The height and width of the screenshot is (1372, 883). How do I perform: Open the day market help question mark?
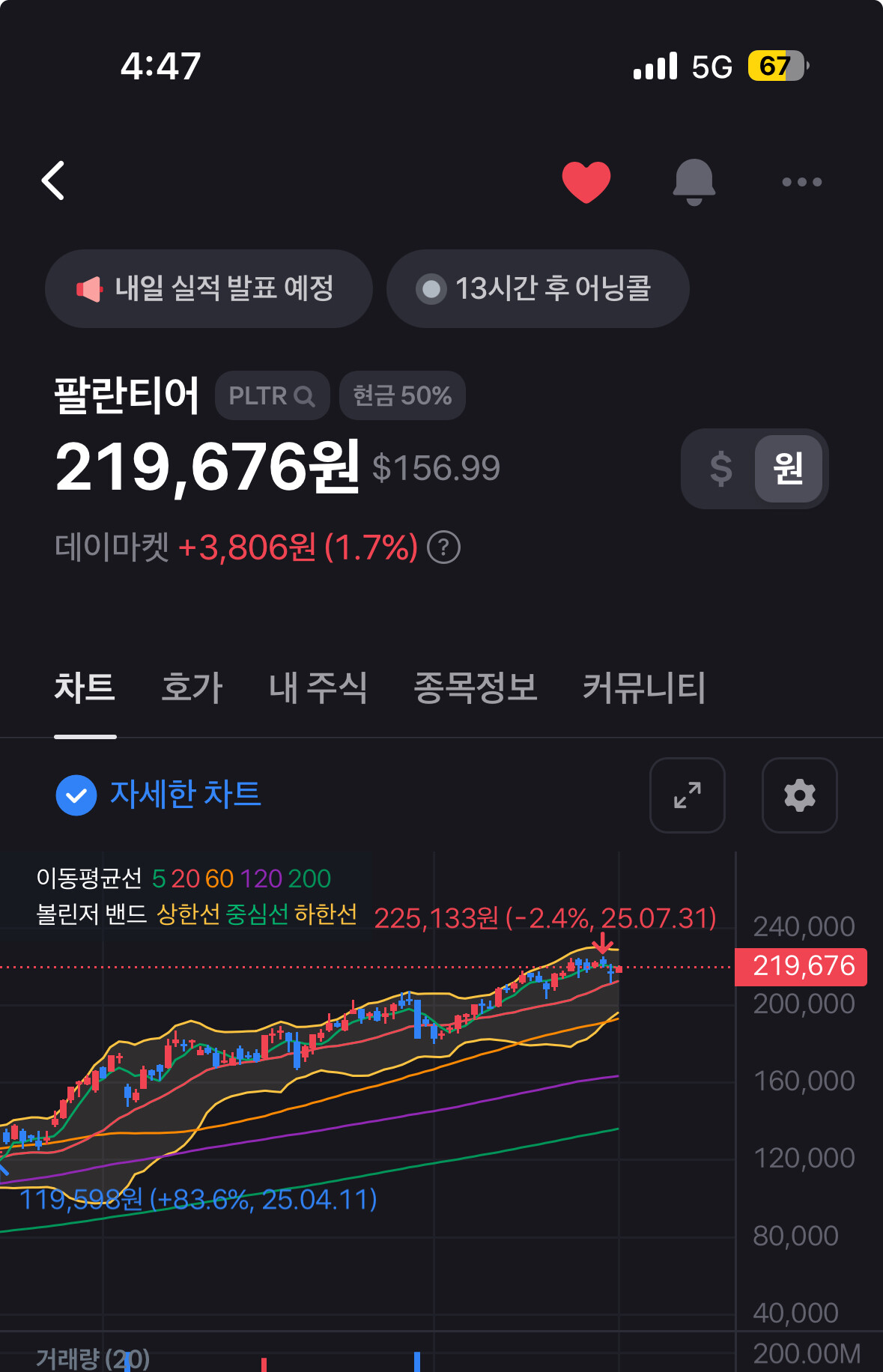pos(443,547)
